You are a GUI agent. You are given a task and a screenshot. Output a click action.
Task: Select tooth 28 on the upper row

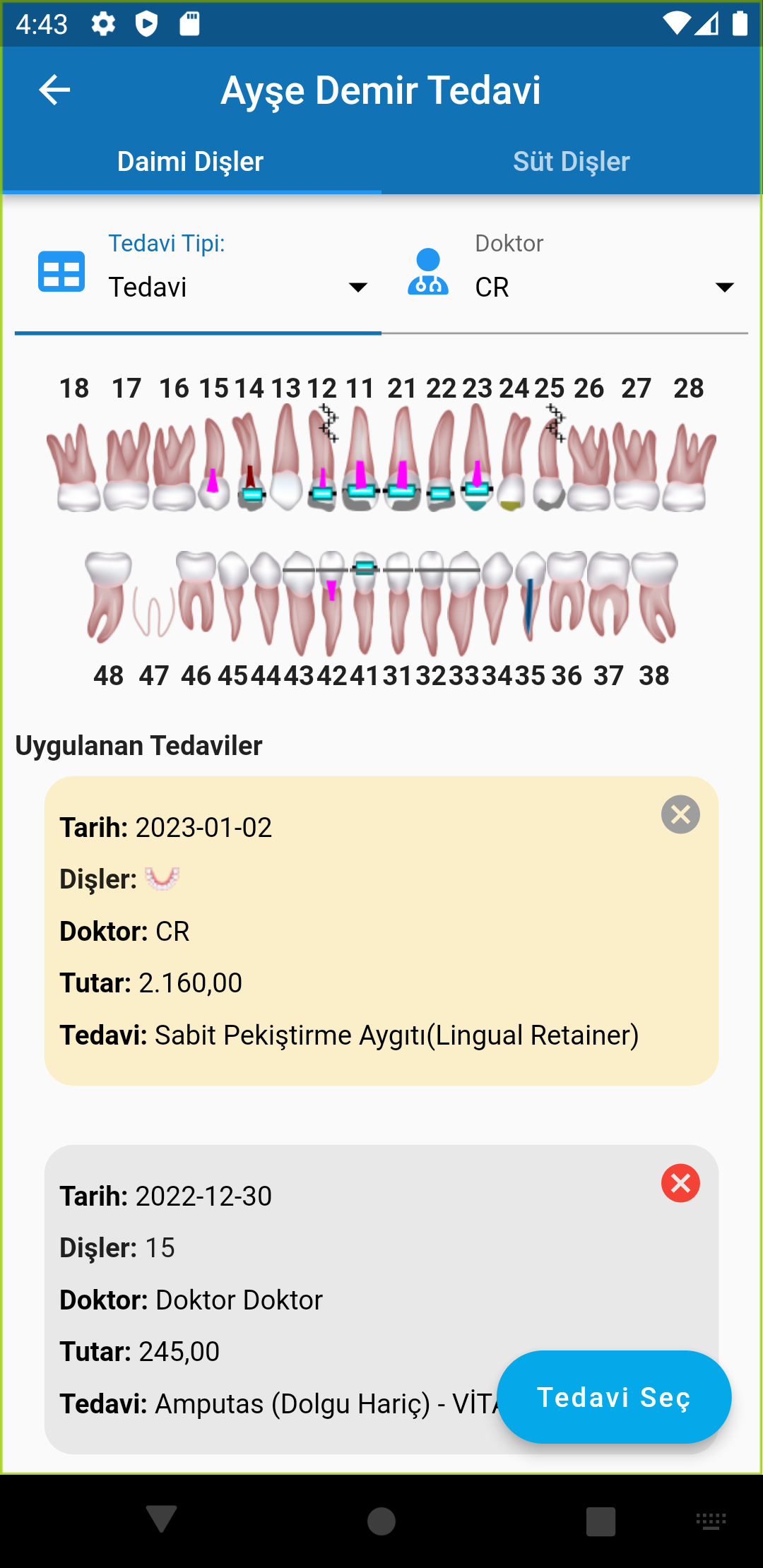click(x=689, y=466)
